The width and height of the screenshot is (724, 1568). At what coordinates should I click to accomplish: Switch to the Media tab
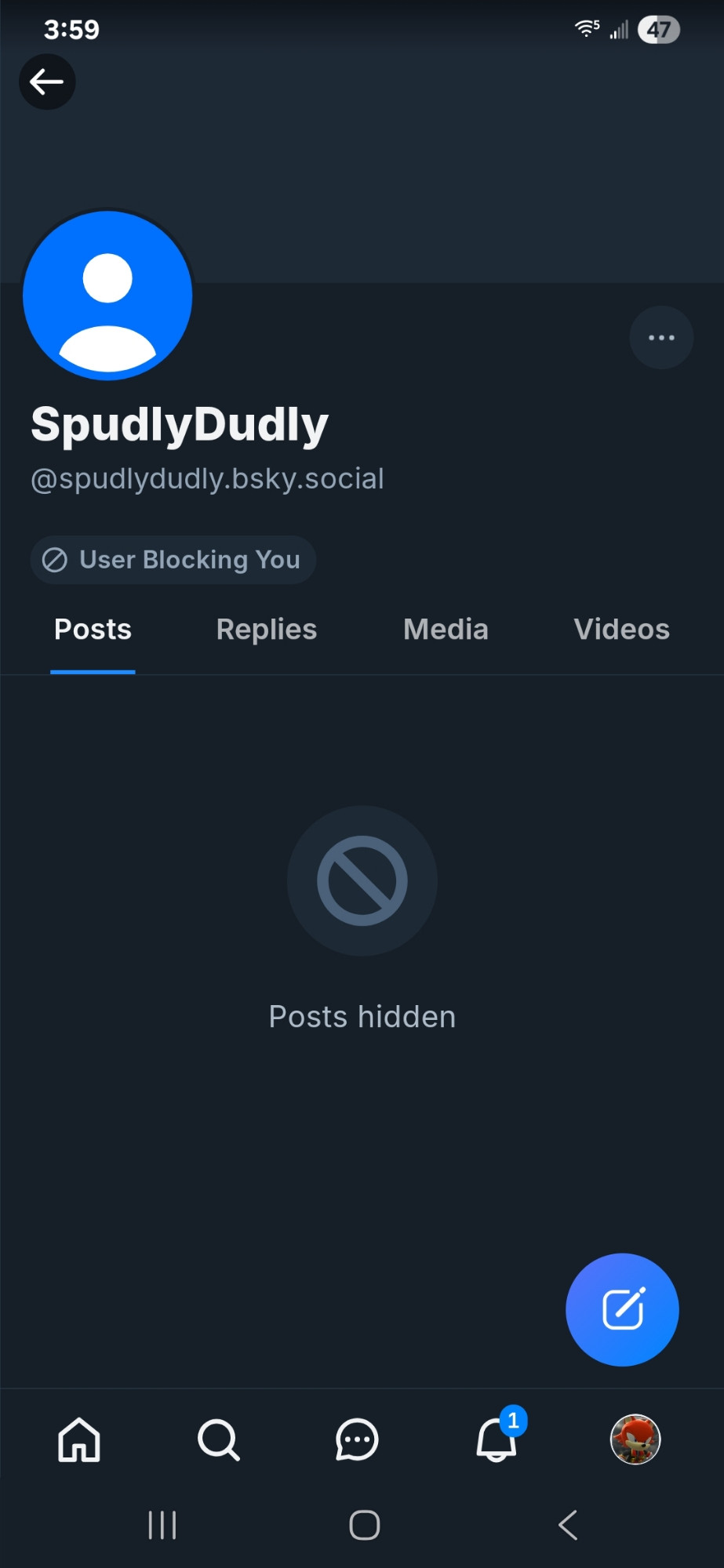tap(446, 630)
